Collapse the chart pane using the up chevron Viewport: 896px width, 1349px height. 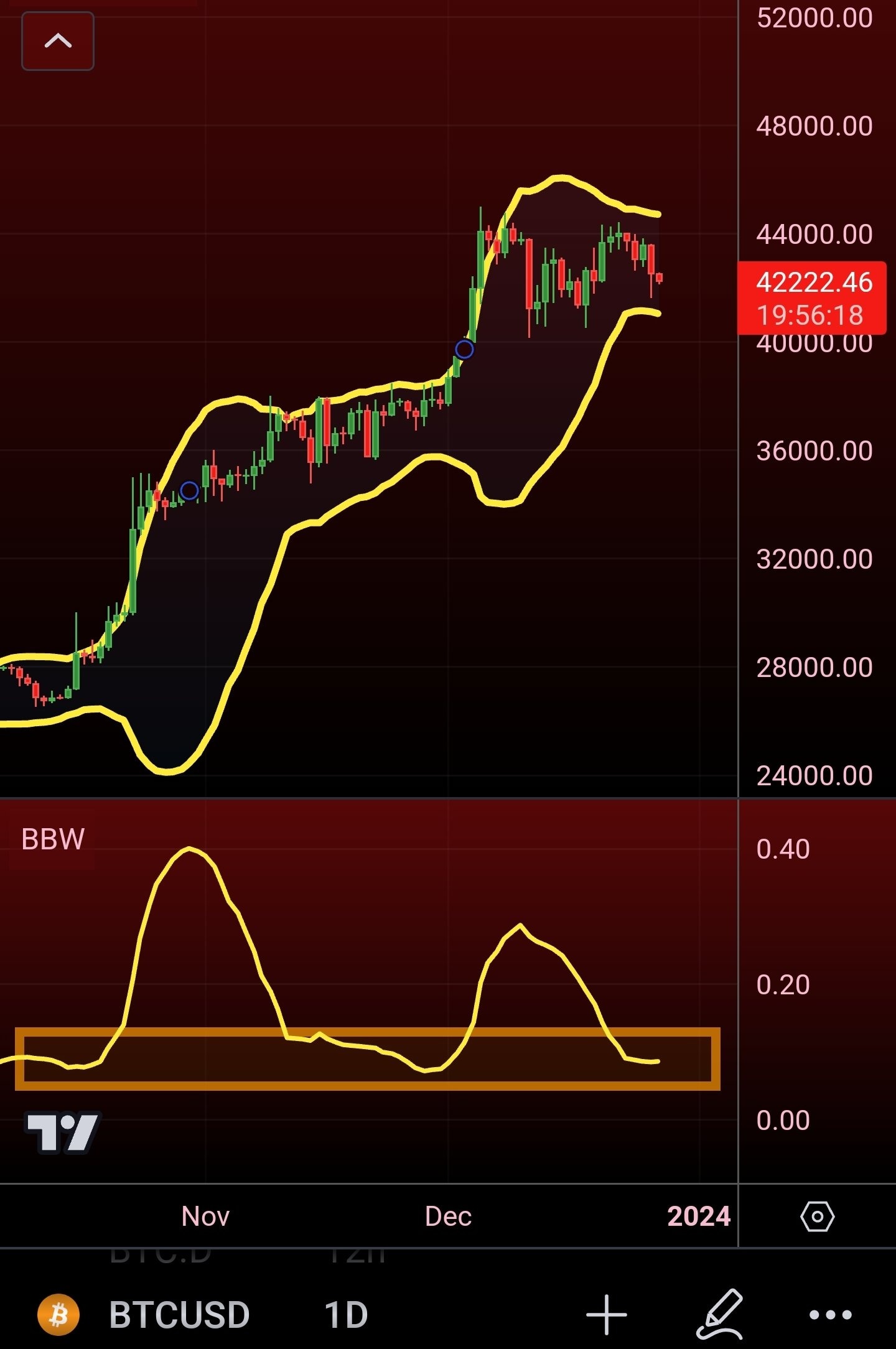click(57, 40)
